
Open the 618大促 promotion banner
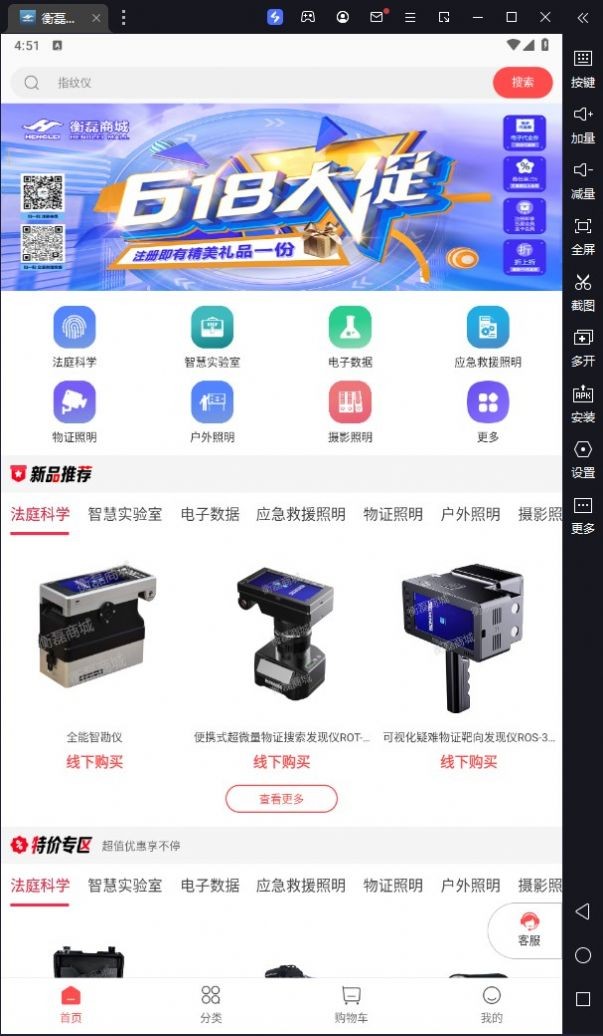pyautogui.click(x=280, y=197)
